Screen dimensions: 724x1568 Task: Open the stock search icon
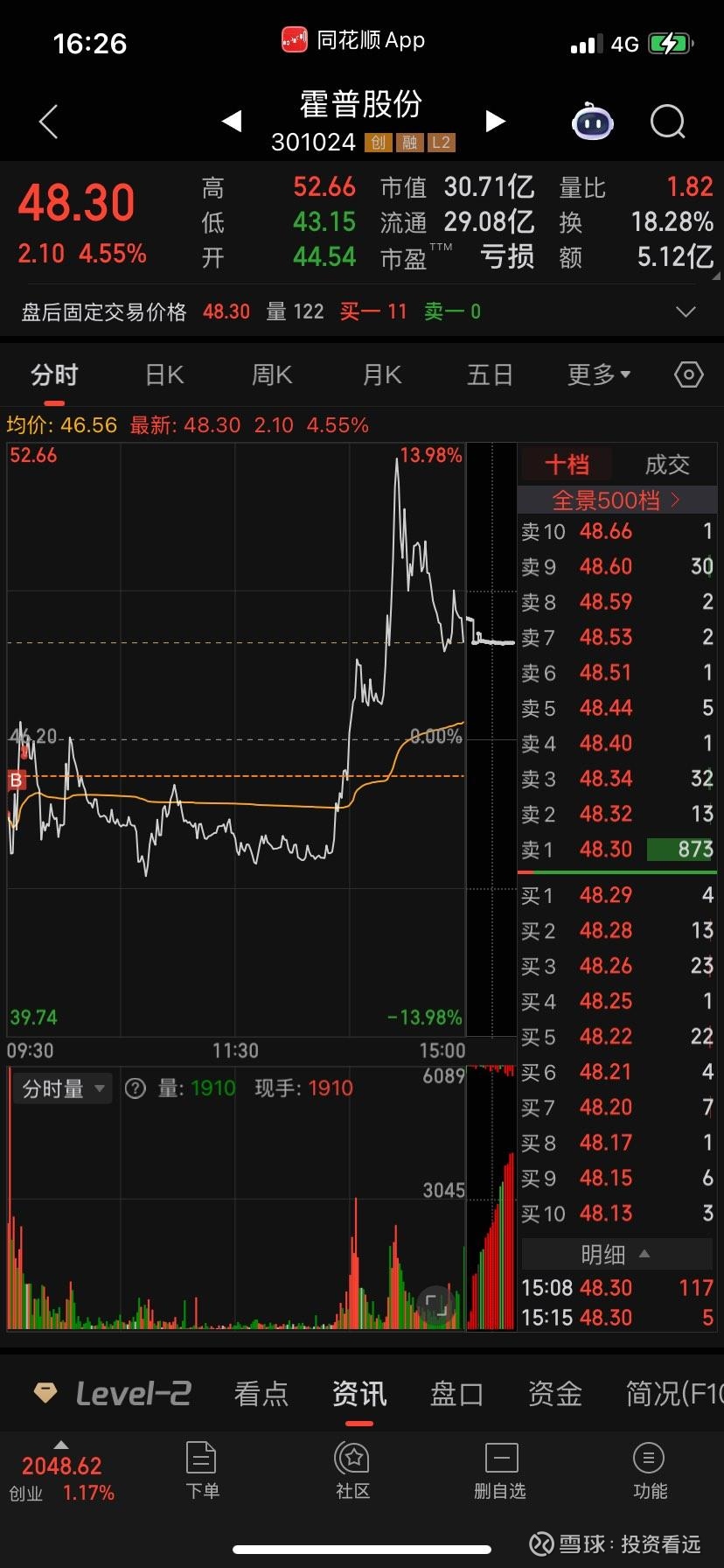(668, 122)
